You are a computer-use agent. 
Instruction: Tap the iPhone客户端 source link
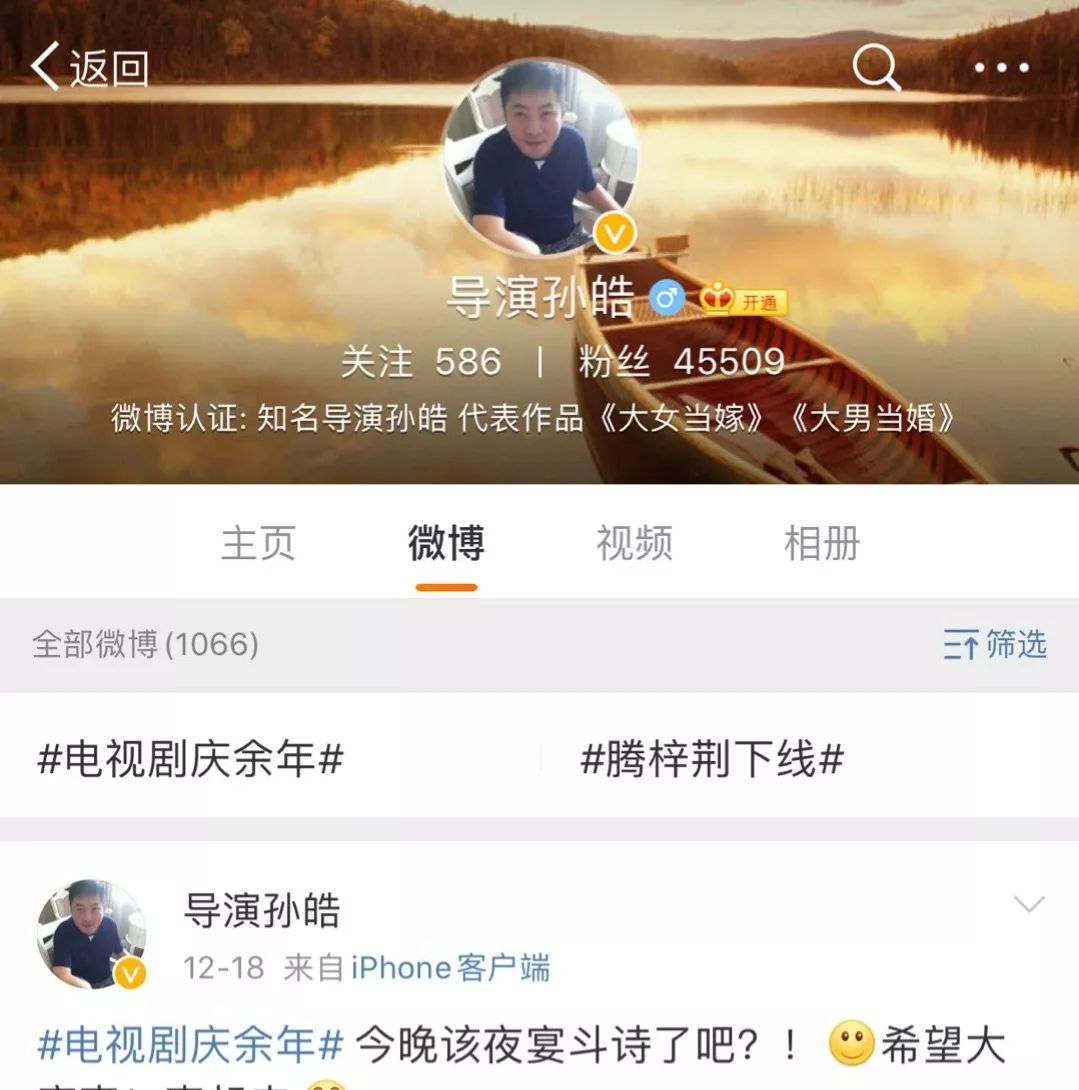click(x=450, y=968)
